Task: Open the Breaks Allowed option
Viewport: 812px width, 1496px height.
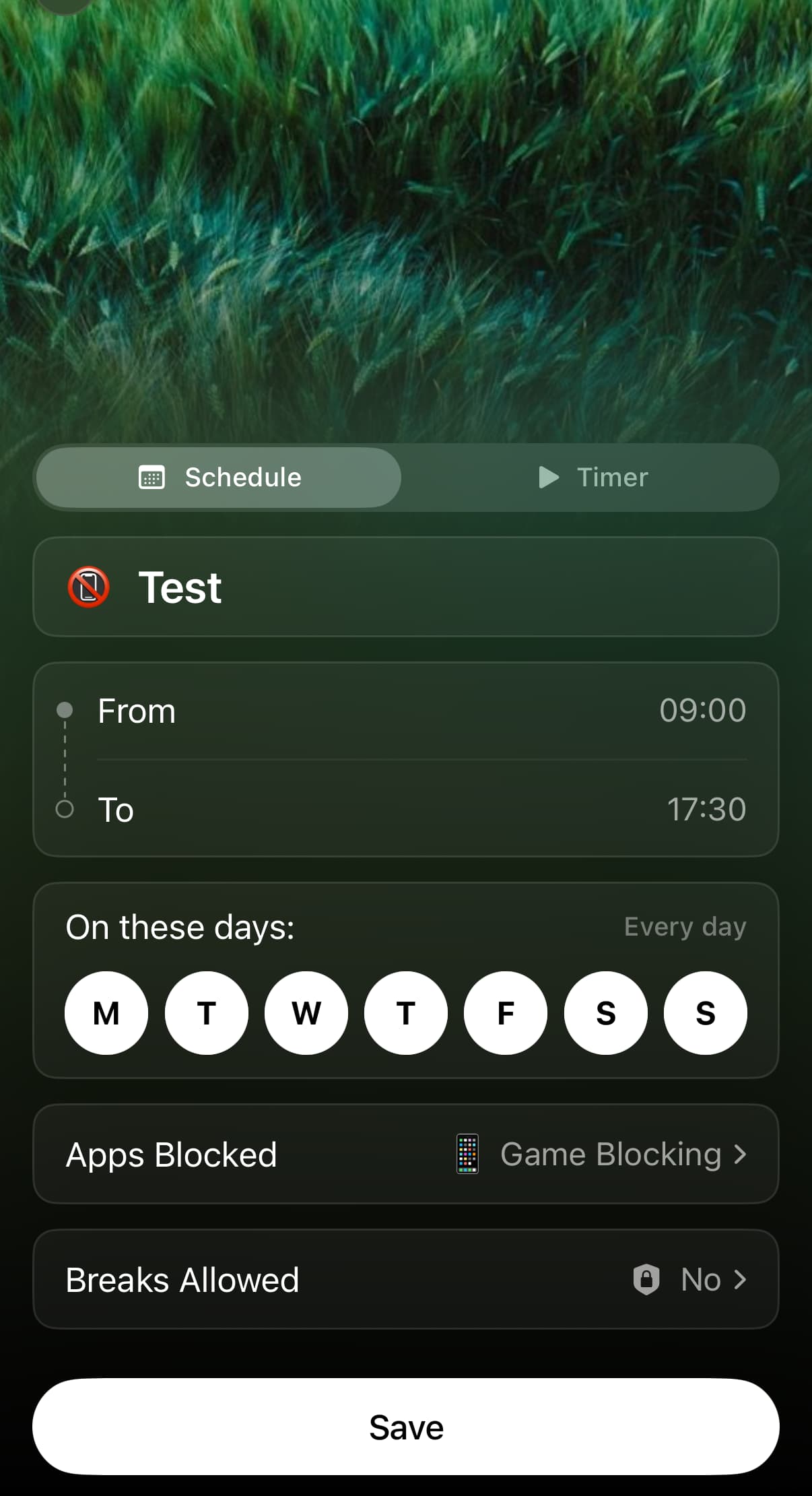Action: click(406, 1279)
